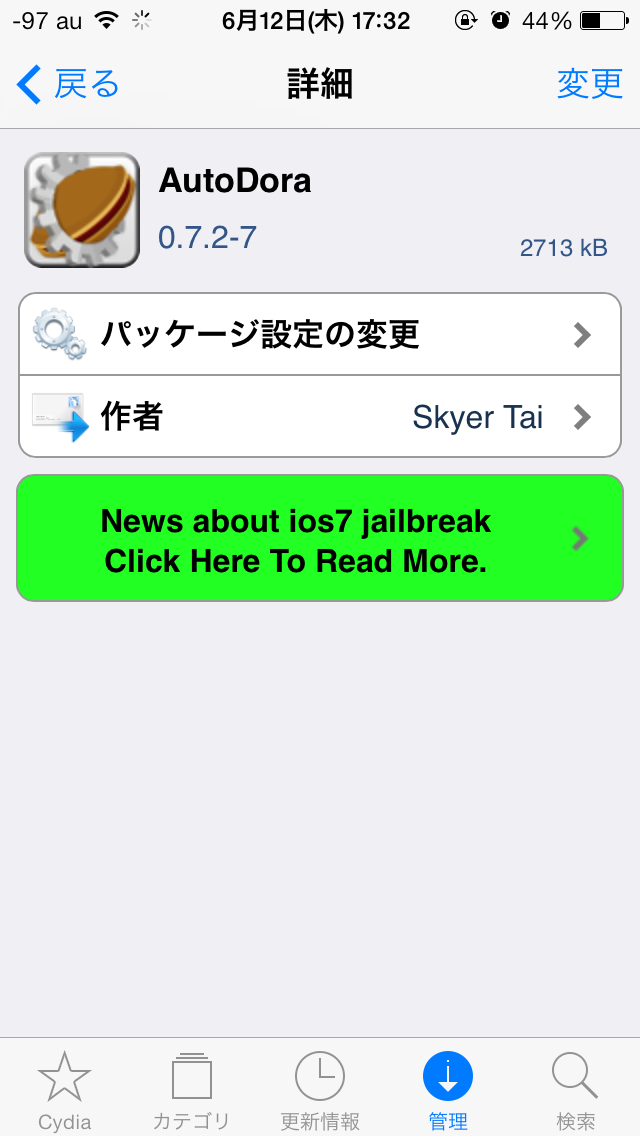
Task: Switch to the 検索 tab
Action: tap(576, 1090)
